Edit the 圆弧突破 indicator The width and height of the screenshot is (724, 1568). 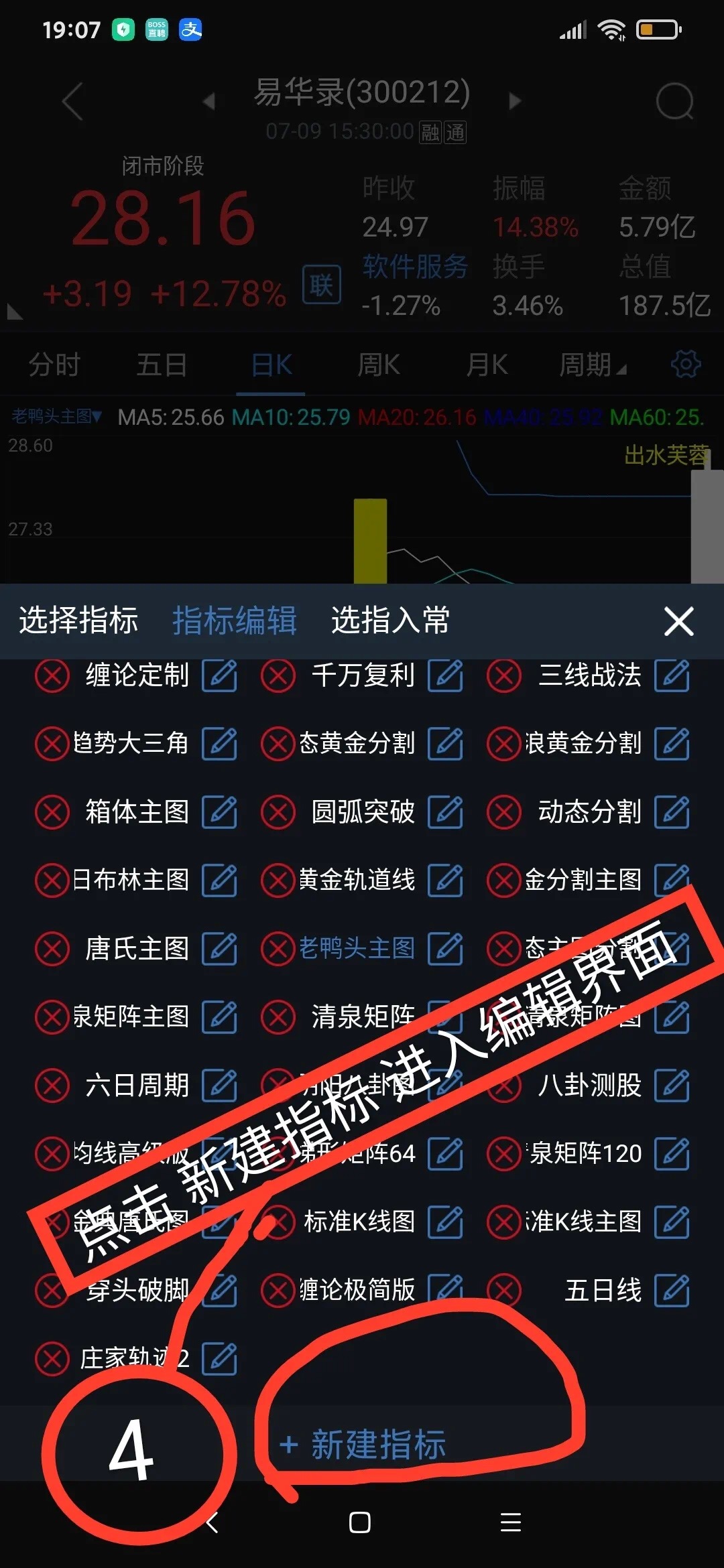click(445, 812)
